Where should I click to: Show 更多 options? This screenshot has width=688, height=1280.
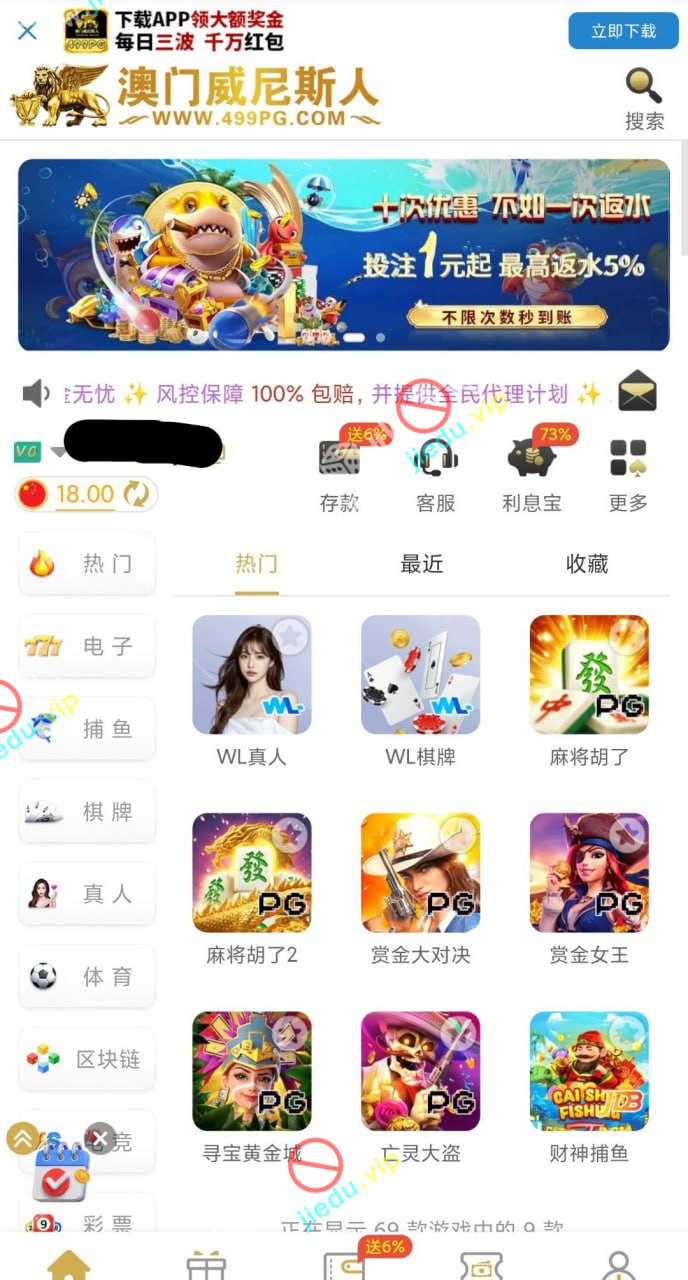coord(628,475)
